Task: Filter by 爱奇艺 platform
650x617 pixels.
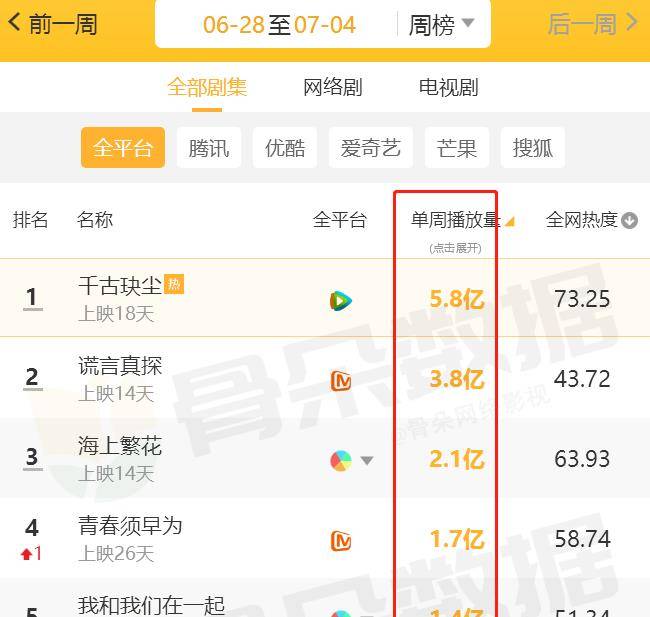Action: pyautogui.click(x=371, y=148)
